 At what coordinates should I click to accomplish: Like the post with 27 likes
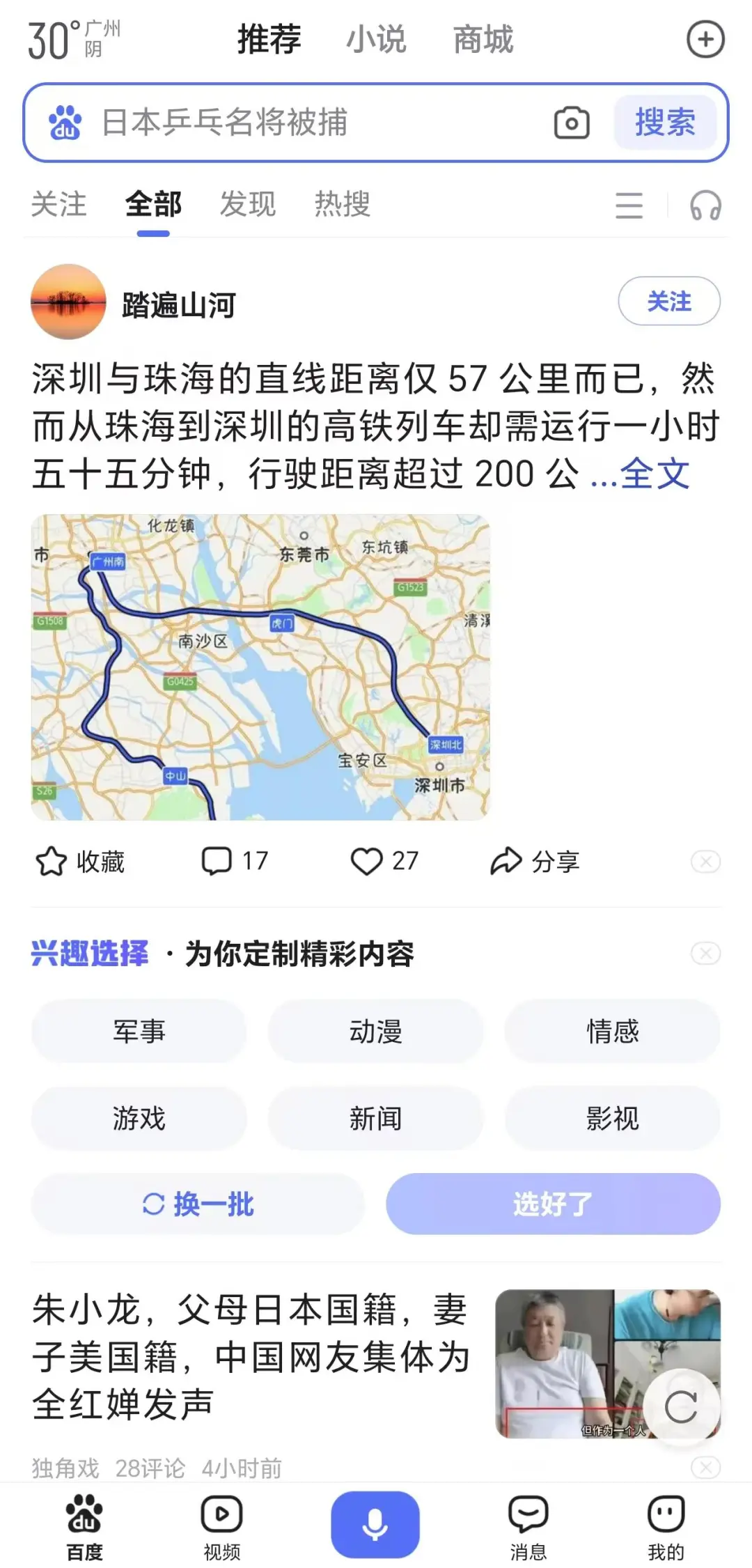click(384, 861)
